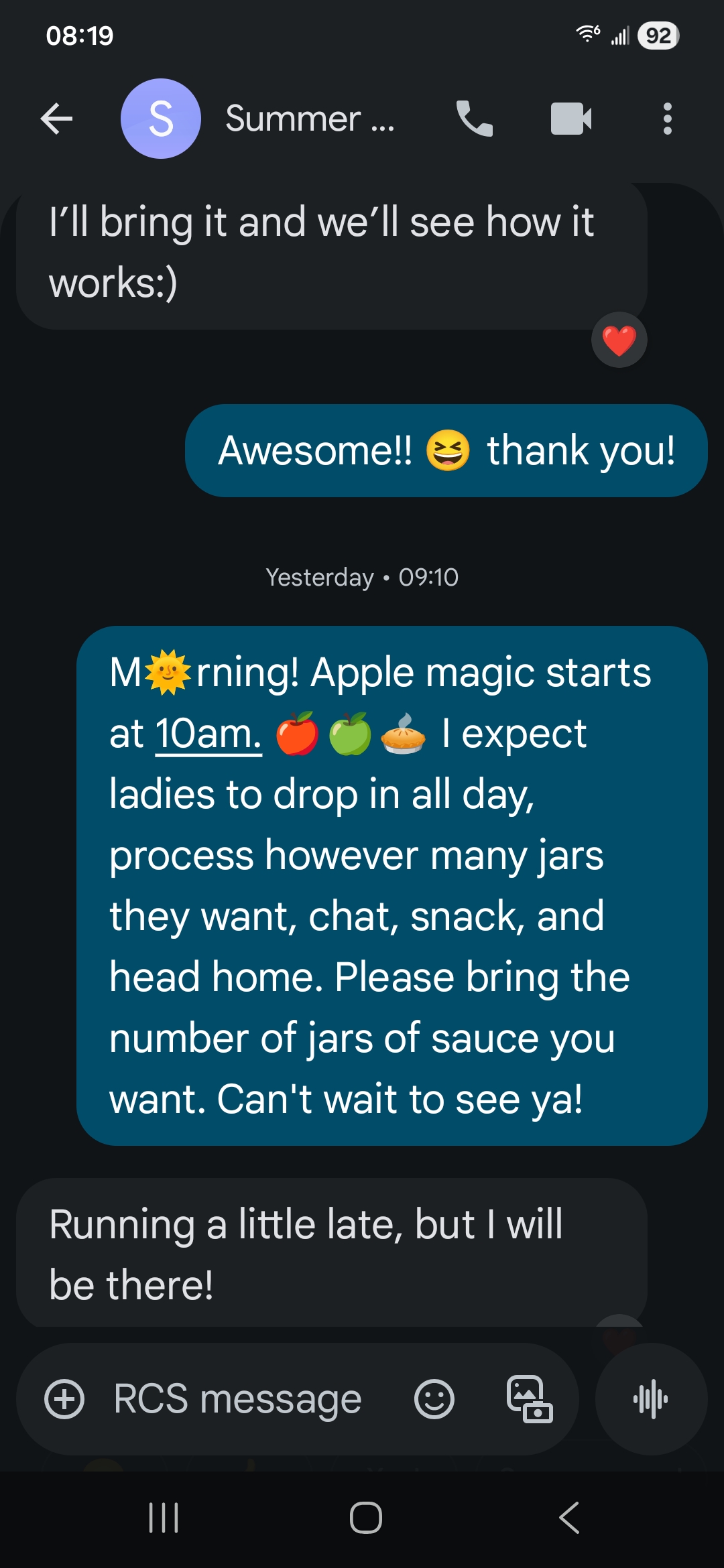Attach a photo from gallery or camera
The image size is (724, 1568).
(529, 1399)
